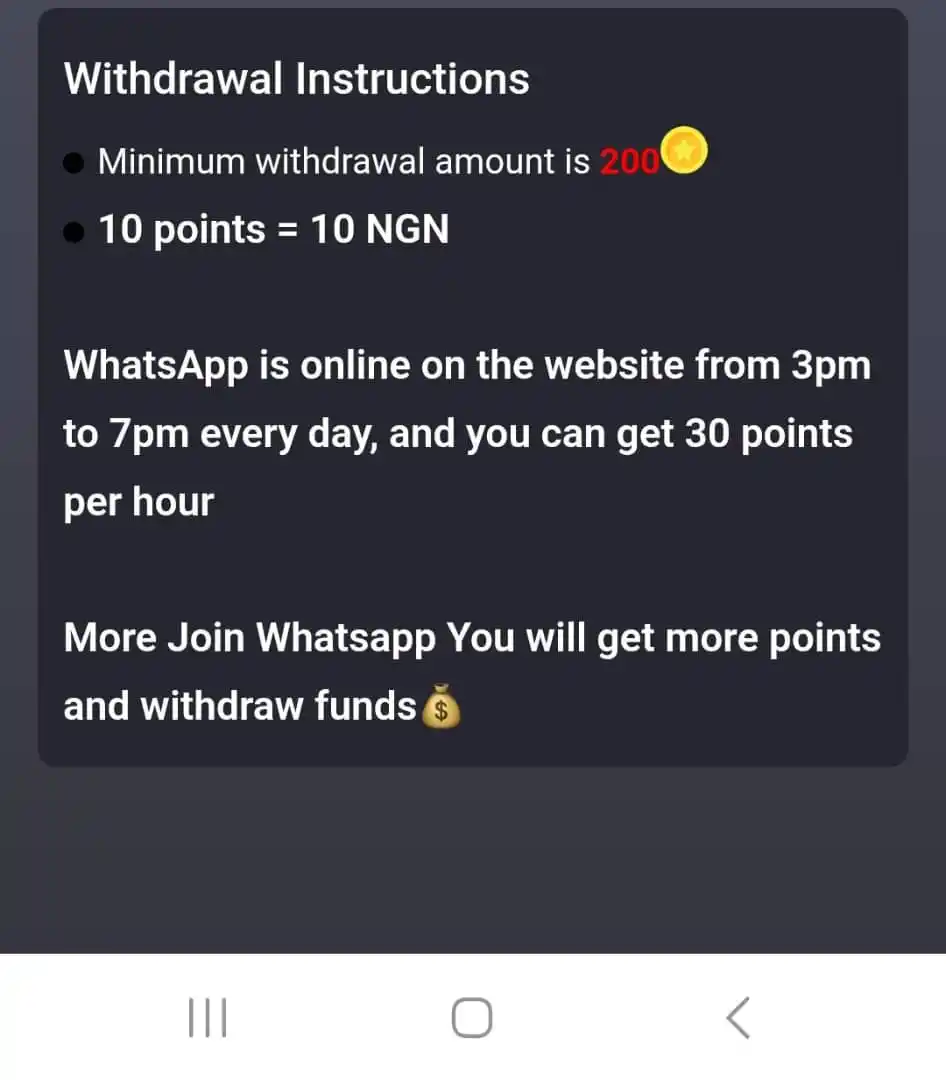Viewport: 946px width, 1080px height.
Task: Open the recent apps view
Action: pos(208,1018)
